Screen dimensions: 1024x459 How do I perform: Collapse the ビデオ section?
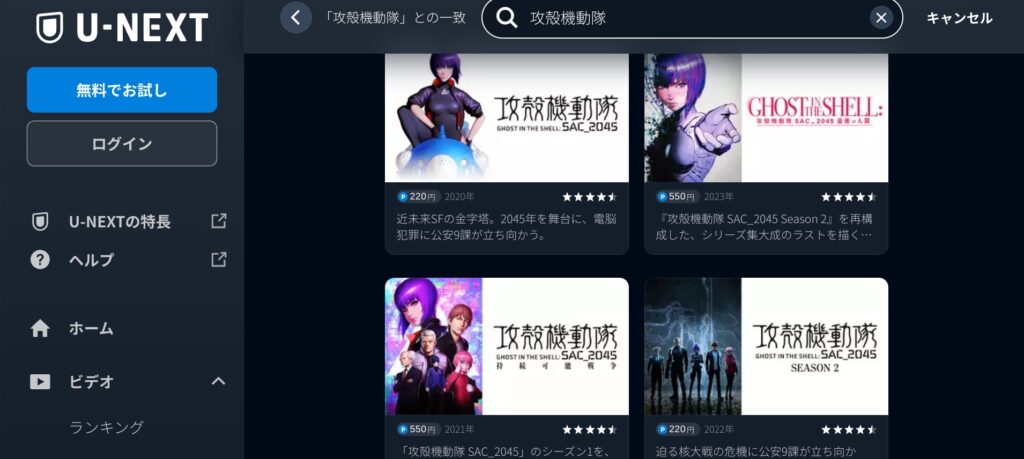pyautogui.click(x=218, y=381)
